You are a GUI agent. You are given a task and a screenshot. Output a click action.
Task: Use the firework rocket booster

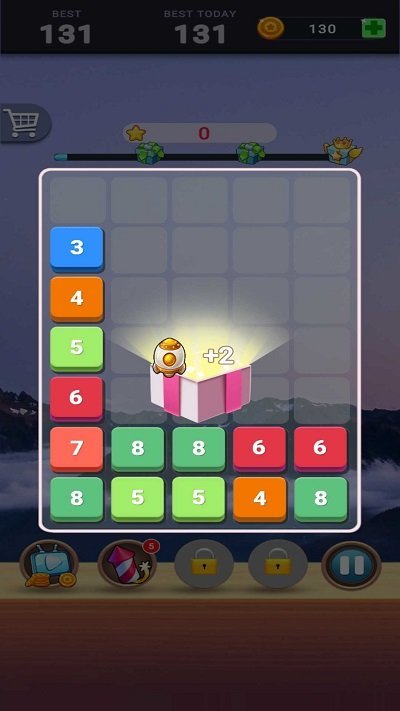(128, 564)
